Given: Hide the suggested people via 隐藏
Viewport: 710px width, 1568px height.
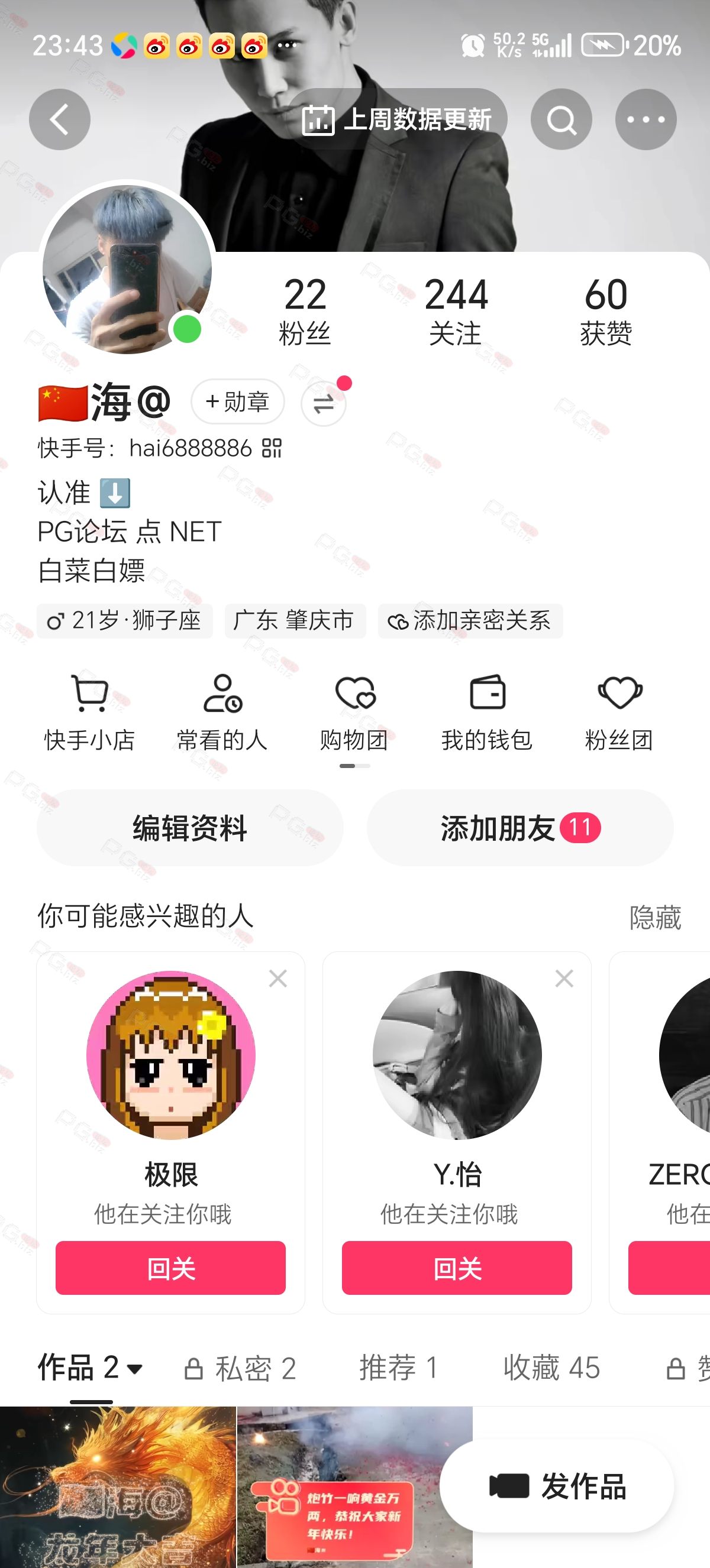Looking at the screenshot, I should (x=655, y=916).
